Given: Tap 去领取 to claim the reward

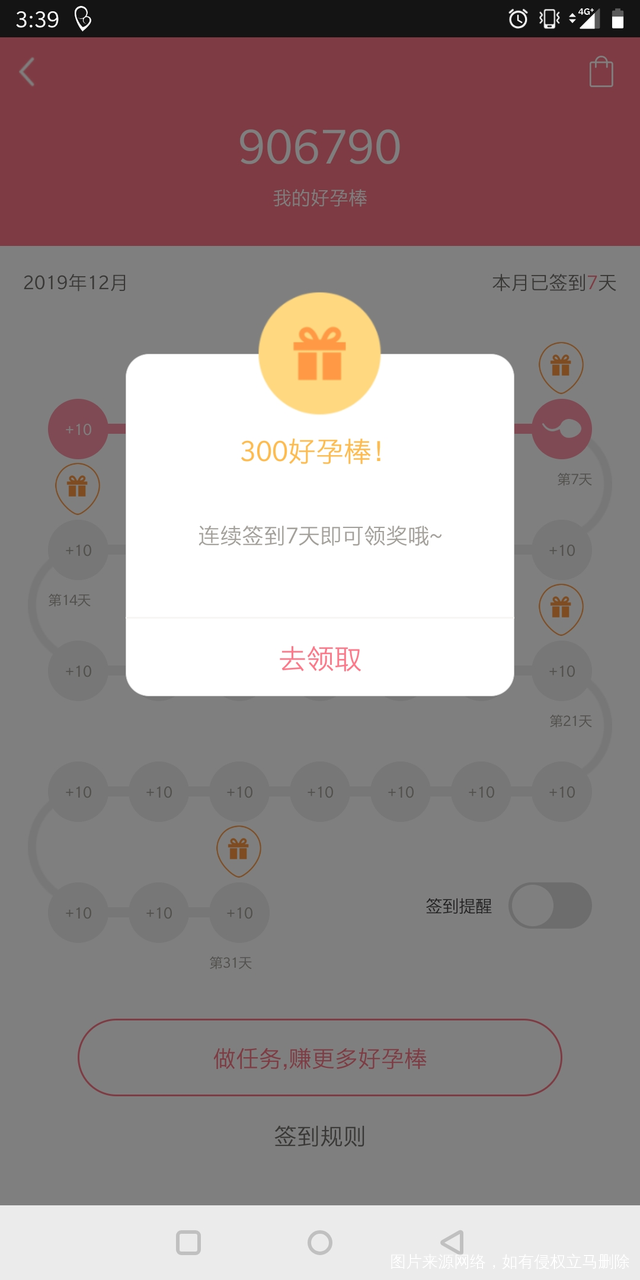Looking at the screenshot, I should (x=320, y=659).
